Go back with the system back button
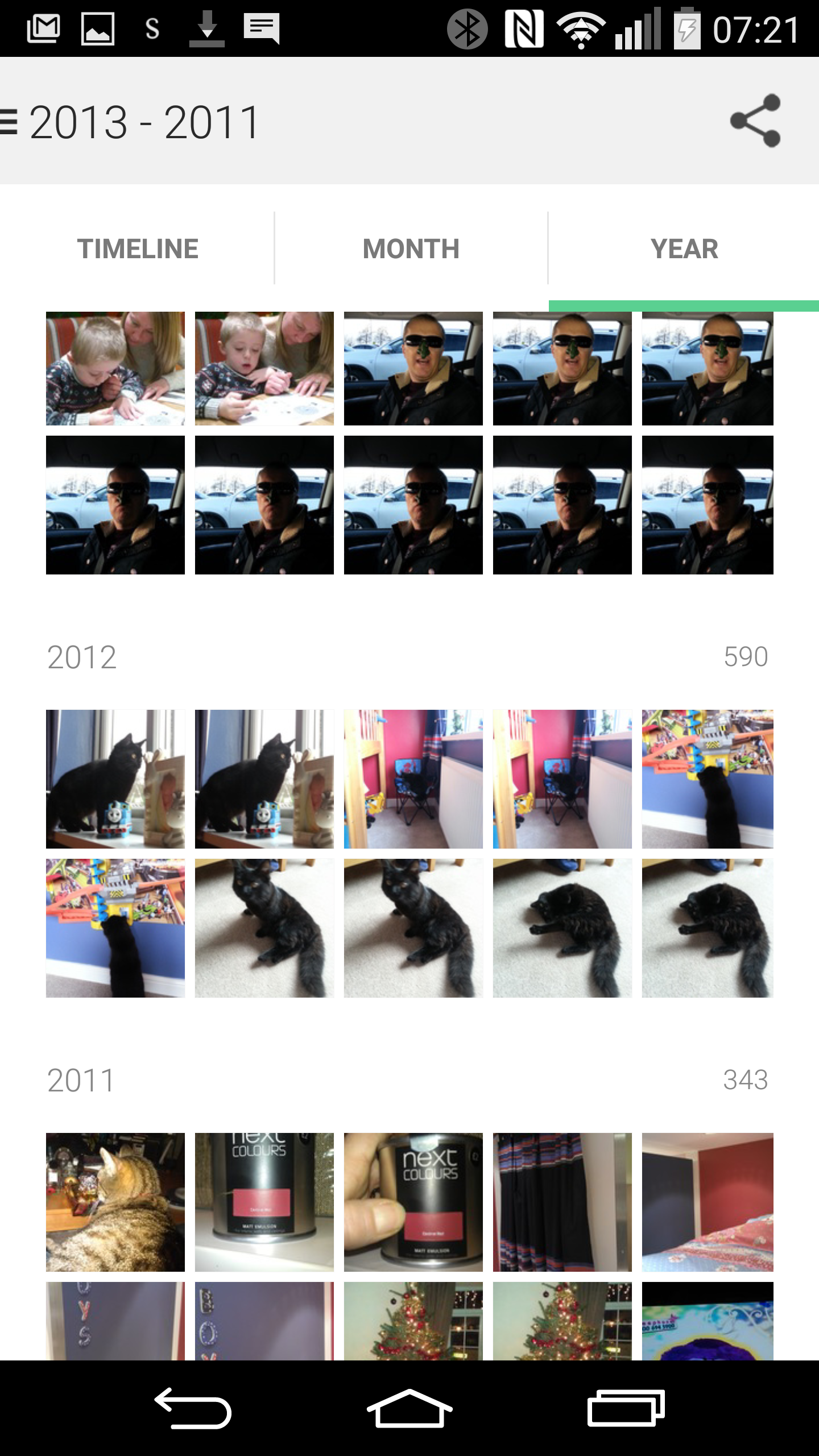The width and height of the screenshot is (819, 1456). [x=193, y=1408]
